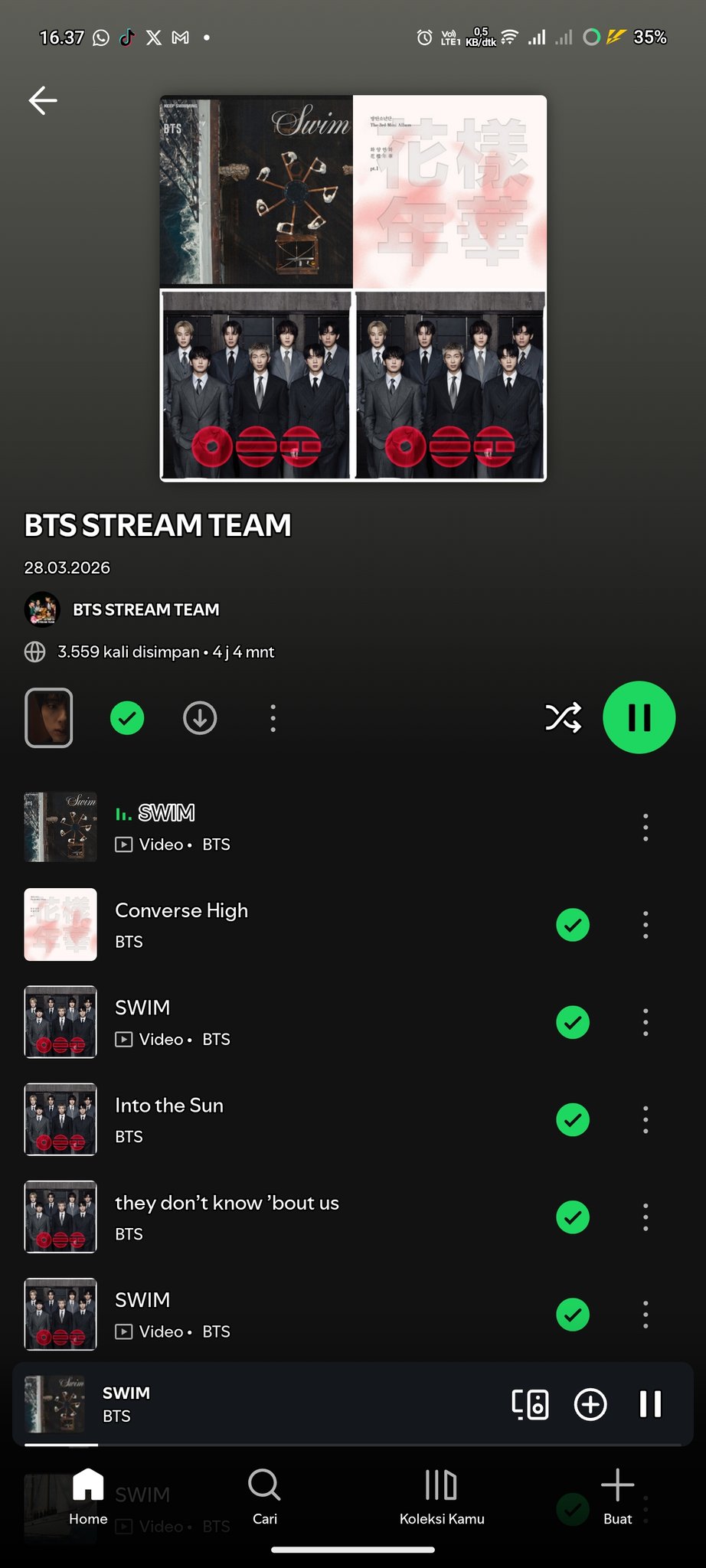
Task: Go to Koleksi Kamu library tab
Action: click(x=442, y=1497)
